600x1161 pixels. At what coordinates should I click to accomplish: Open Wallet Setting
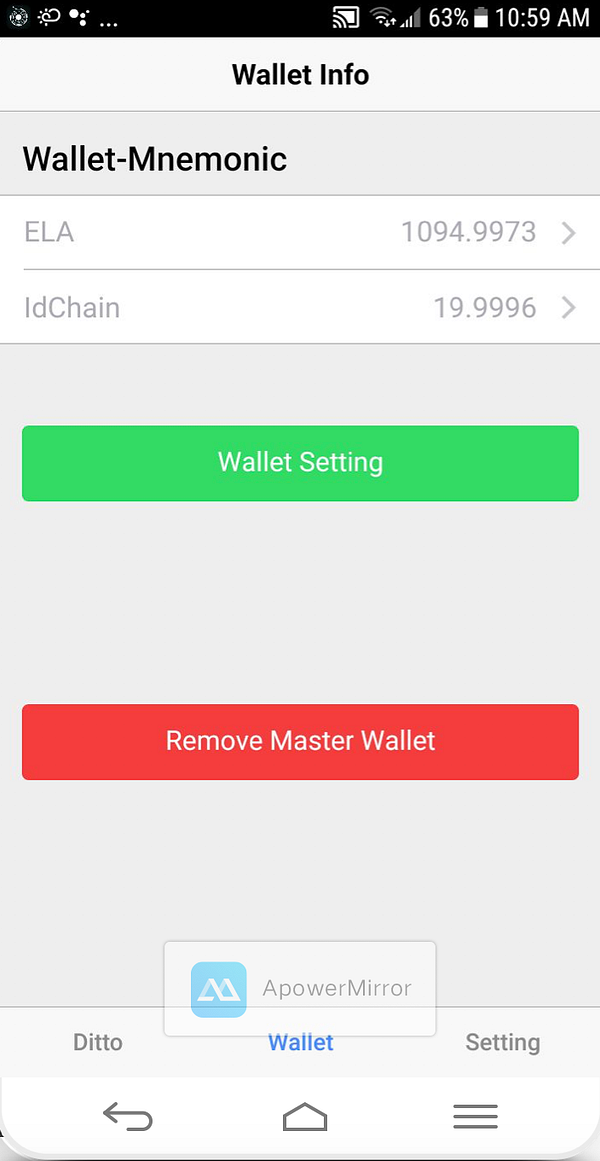[x=300, y=463]
